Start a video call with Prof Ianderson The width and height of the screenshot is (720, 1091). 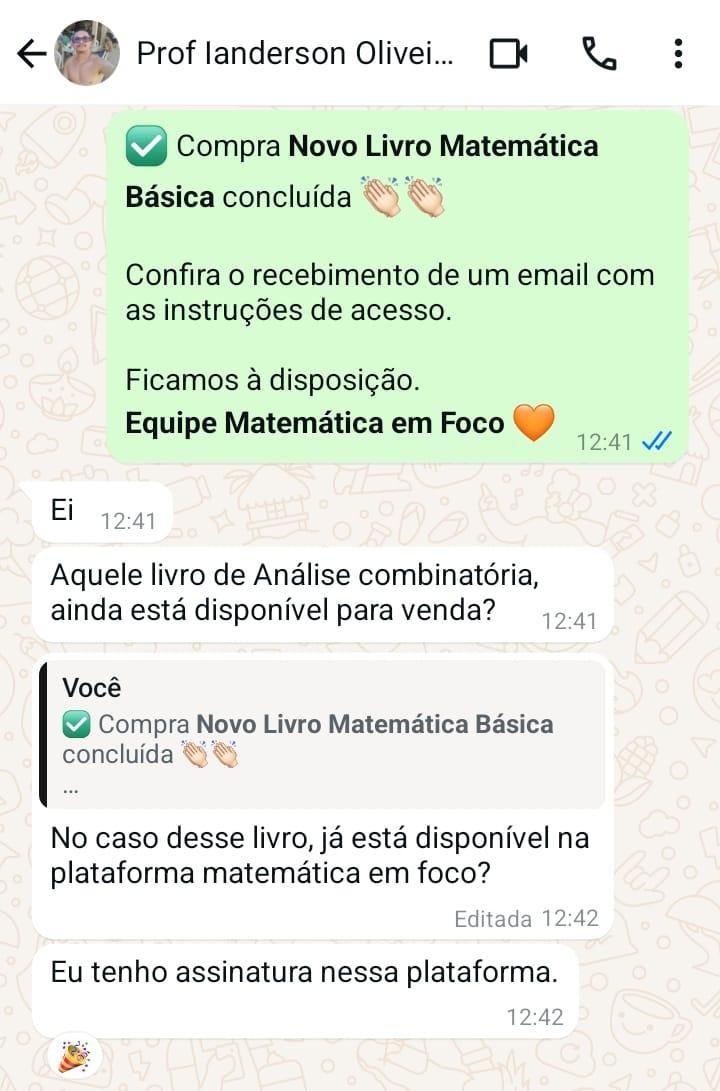click(x=509, y=54)
